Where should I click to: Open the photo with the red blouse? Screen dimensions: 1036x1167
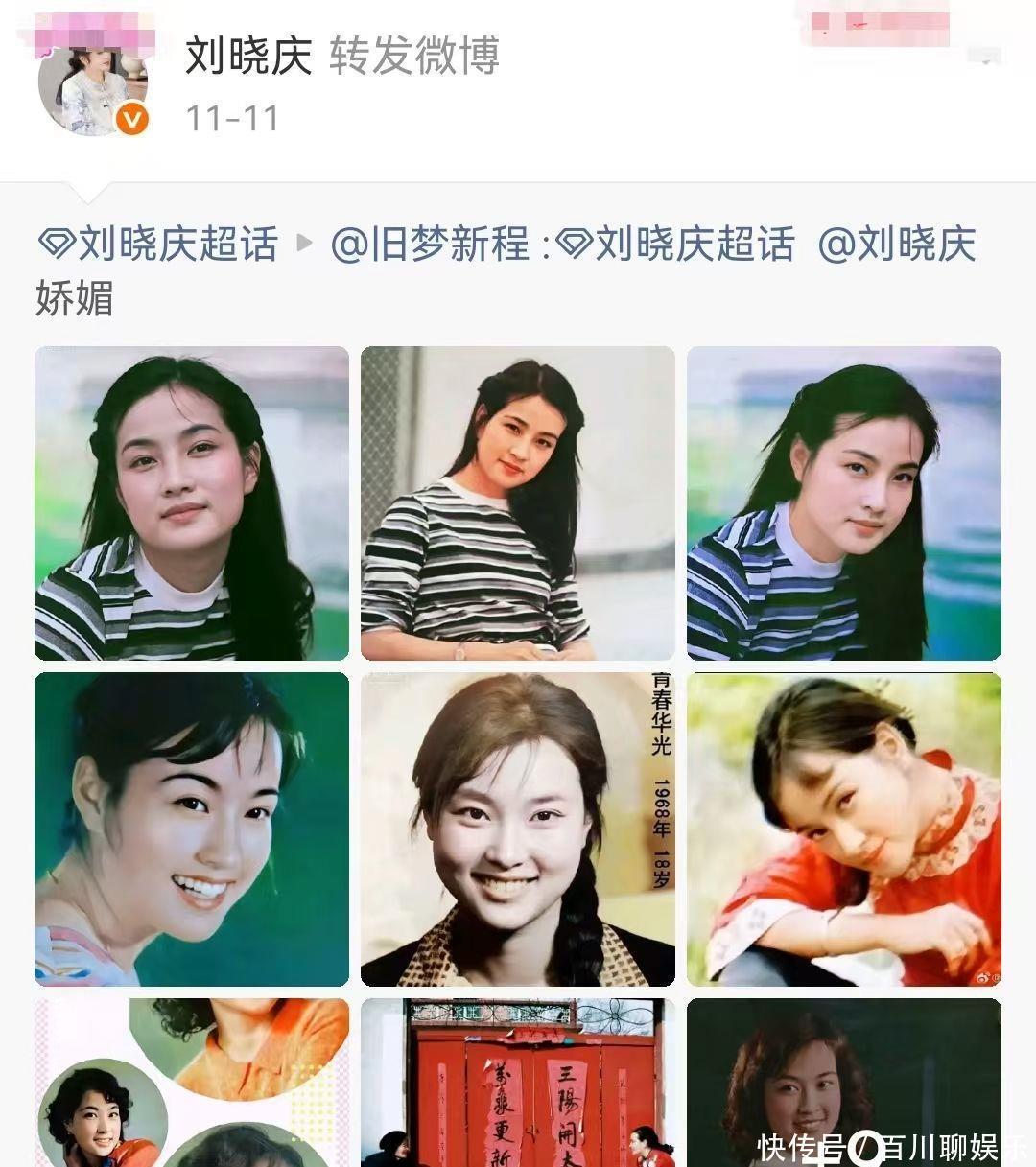[x=843, y=829]
